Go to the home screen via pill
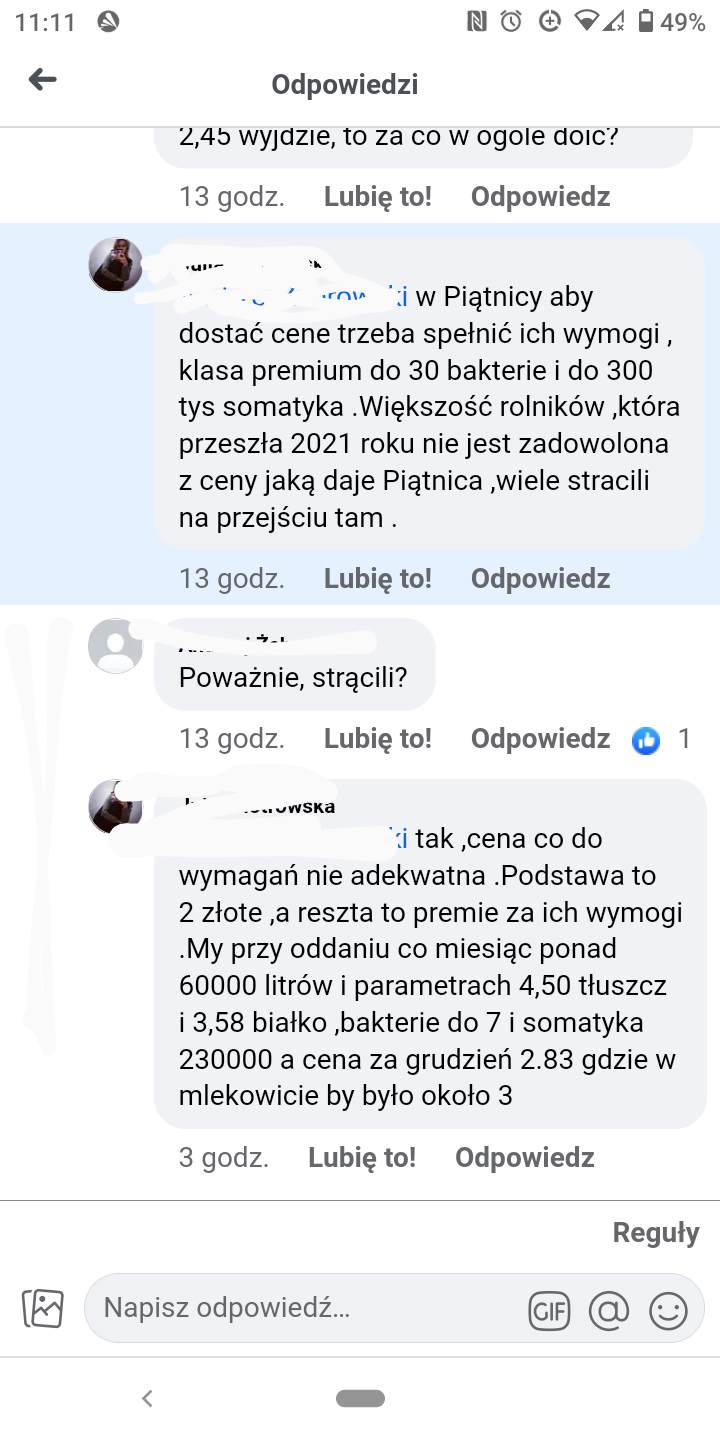The image size is (720, 1440). 360,1398
